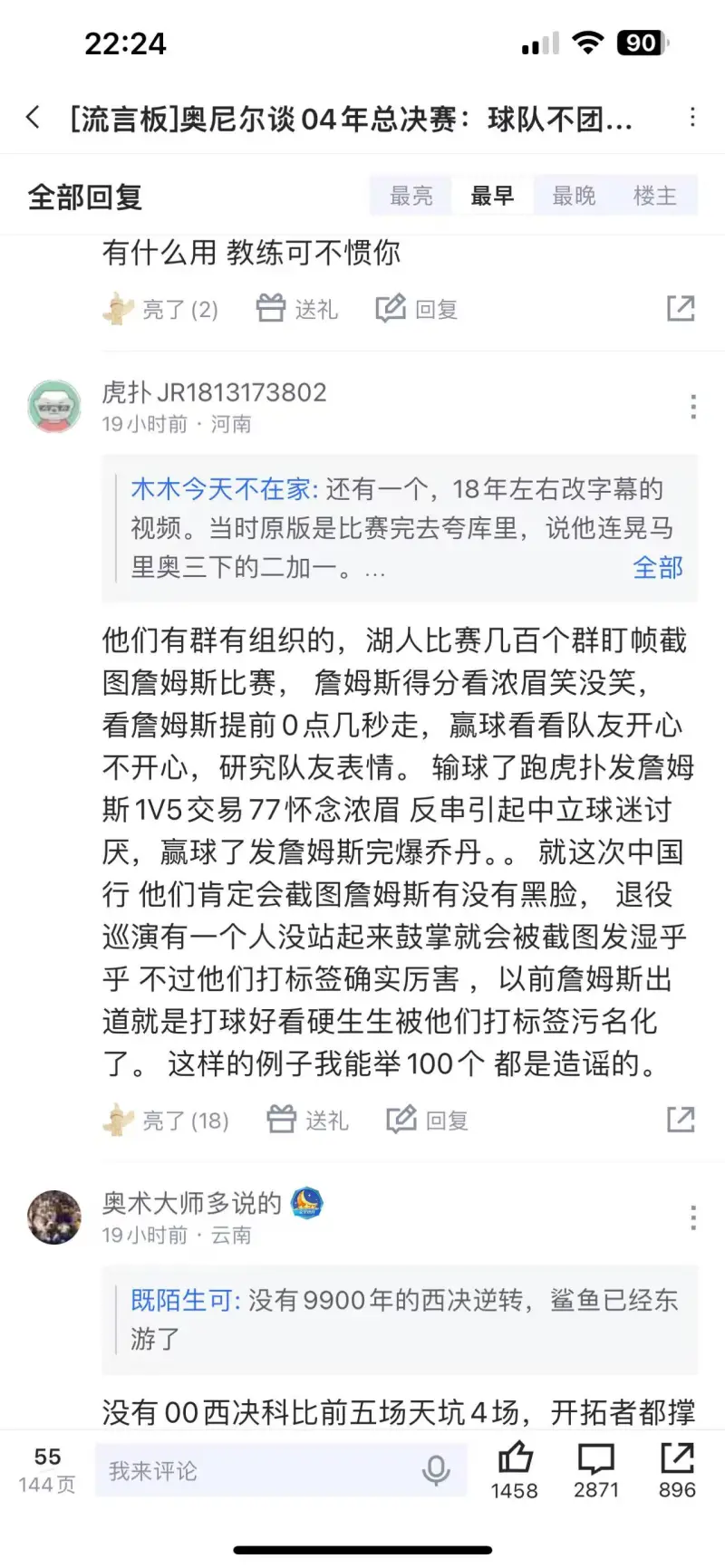Open the page selector showing 55 of 144
725x1568 pixels.
click(x=47, y=1469)
